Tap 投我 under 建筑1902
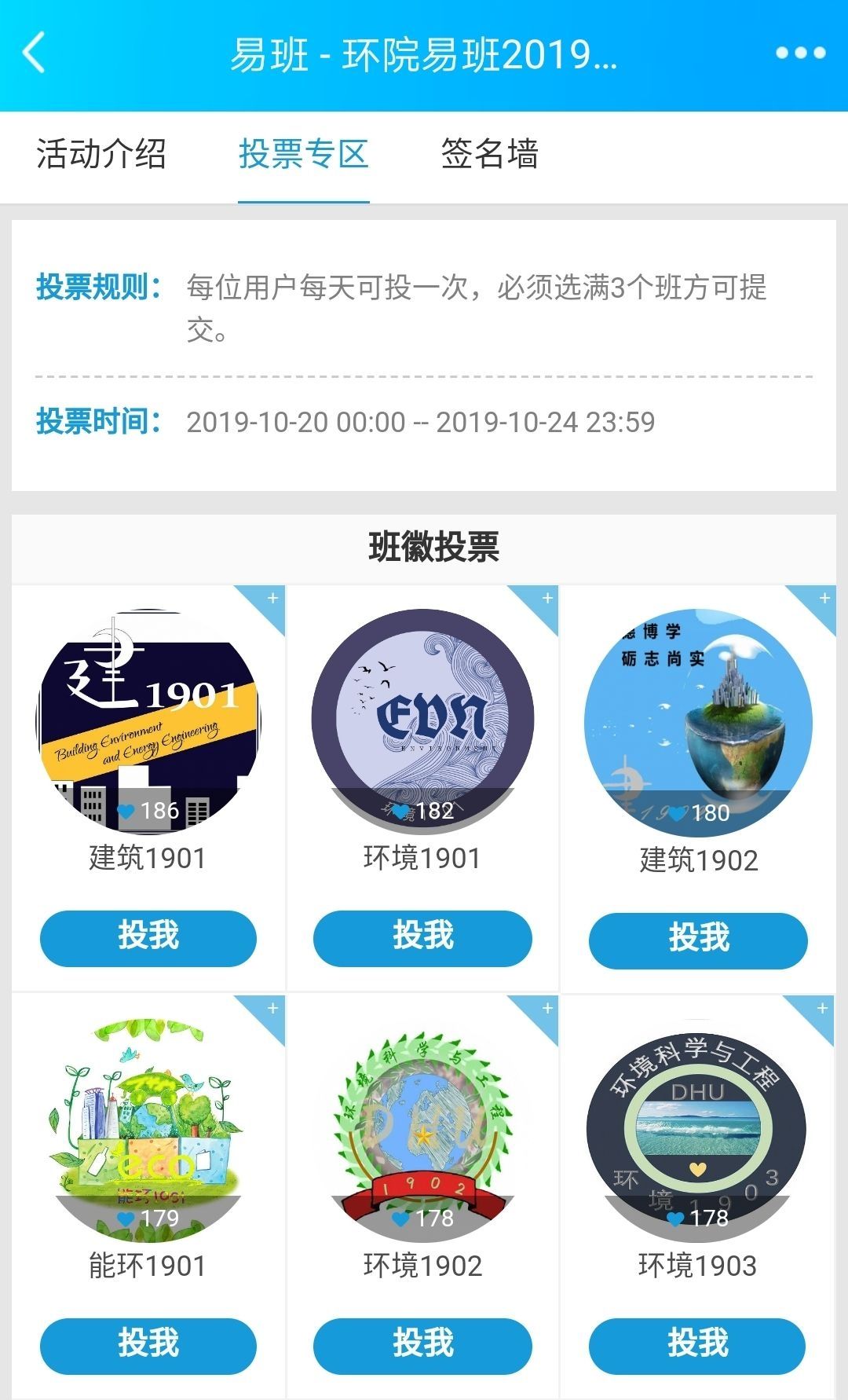This screenshot has width=848, height=1400. tap(698, 940)
